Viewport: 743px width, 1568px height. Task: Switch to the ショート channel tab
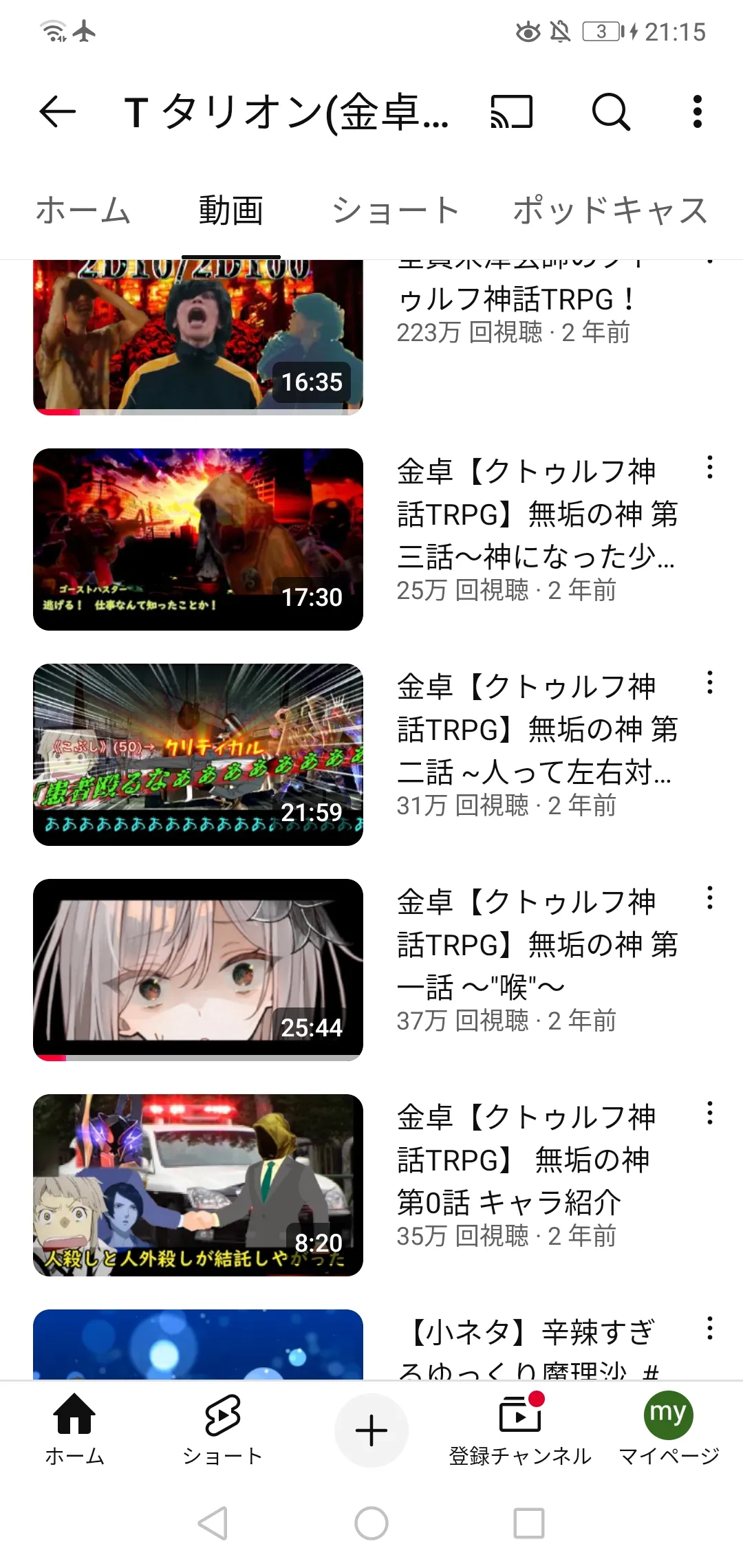pyautogui.click(x=396, y=210)
